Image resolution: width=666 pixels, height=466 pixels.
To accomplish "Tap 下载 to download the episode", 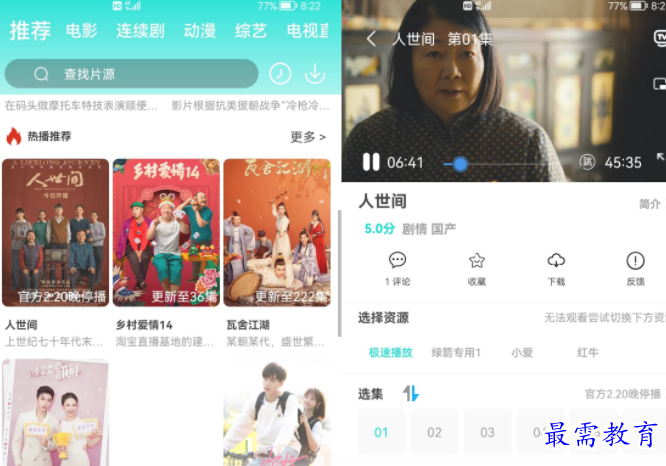I will pos(556,268).
